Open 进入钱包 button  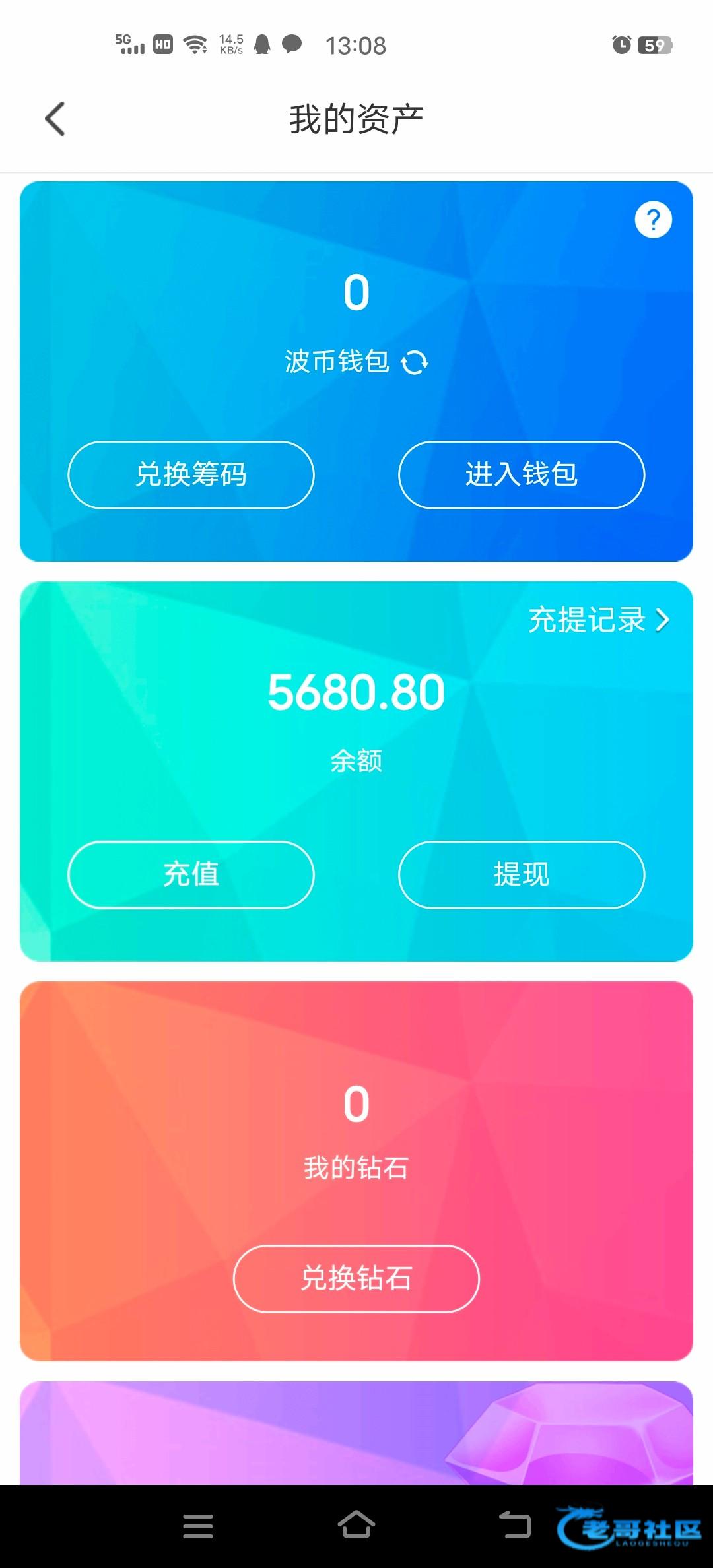pos(521,474)
